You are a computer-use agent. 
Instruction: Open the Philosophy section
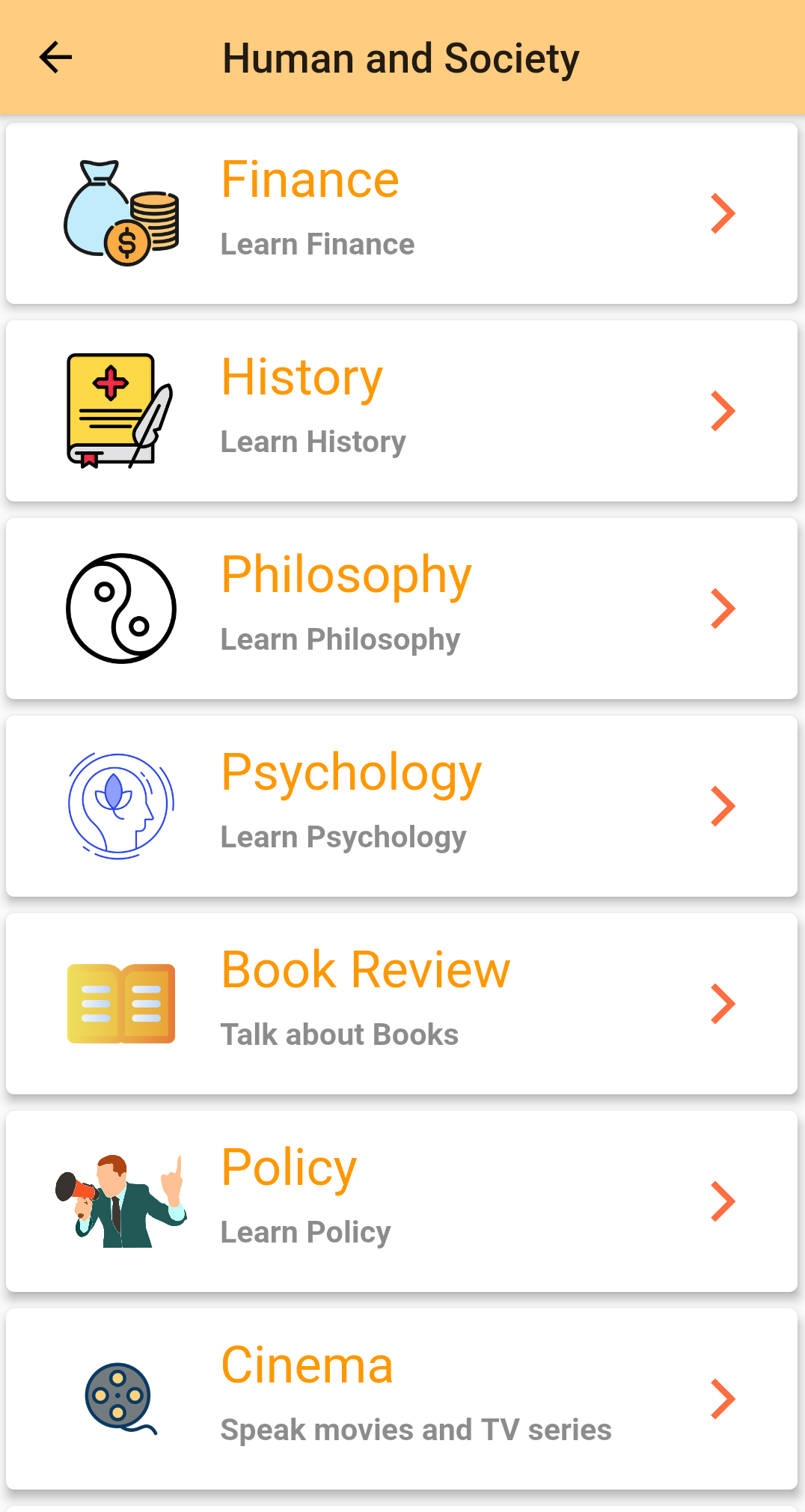pyautogui.click(x=346, y=573)
